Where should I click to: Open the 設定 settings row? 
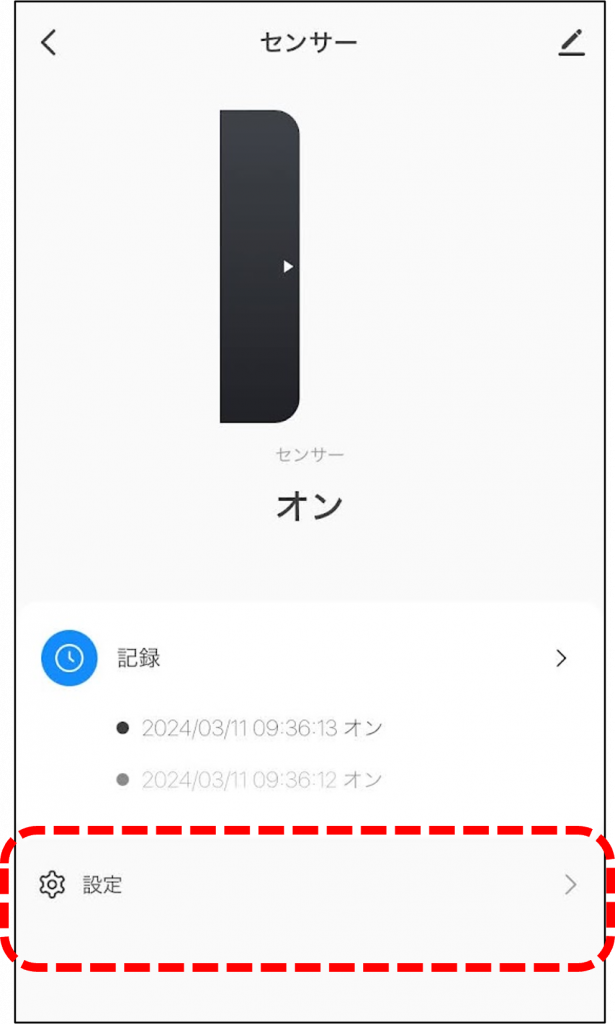[305, 885]
